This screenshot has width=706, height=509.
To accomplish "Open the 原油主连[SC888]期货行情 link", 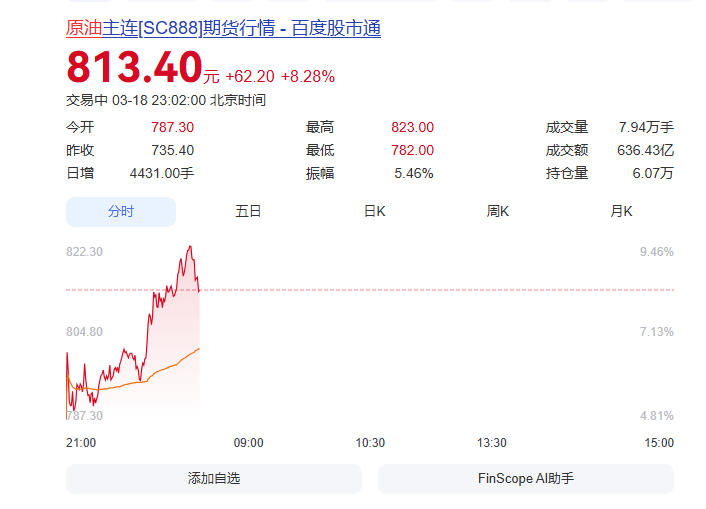I will click(223, 28).
